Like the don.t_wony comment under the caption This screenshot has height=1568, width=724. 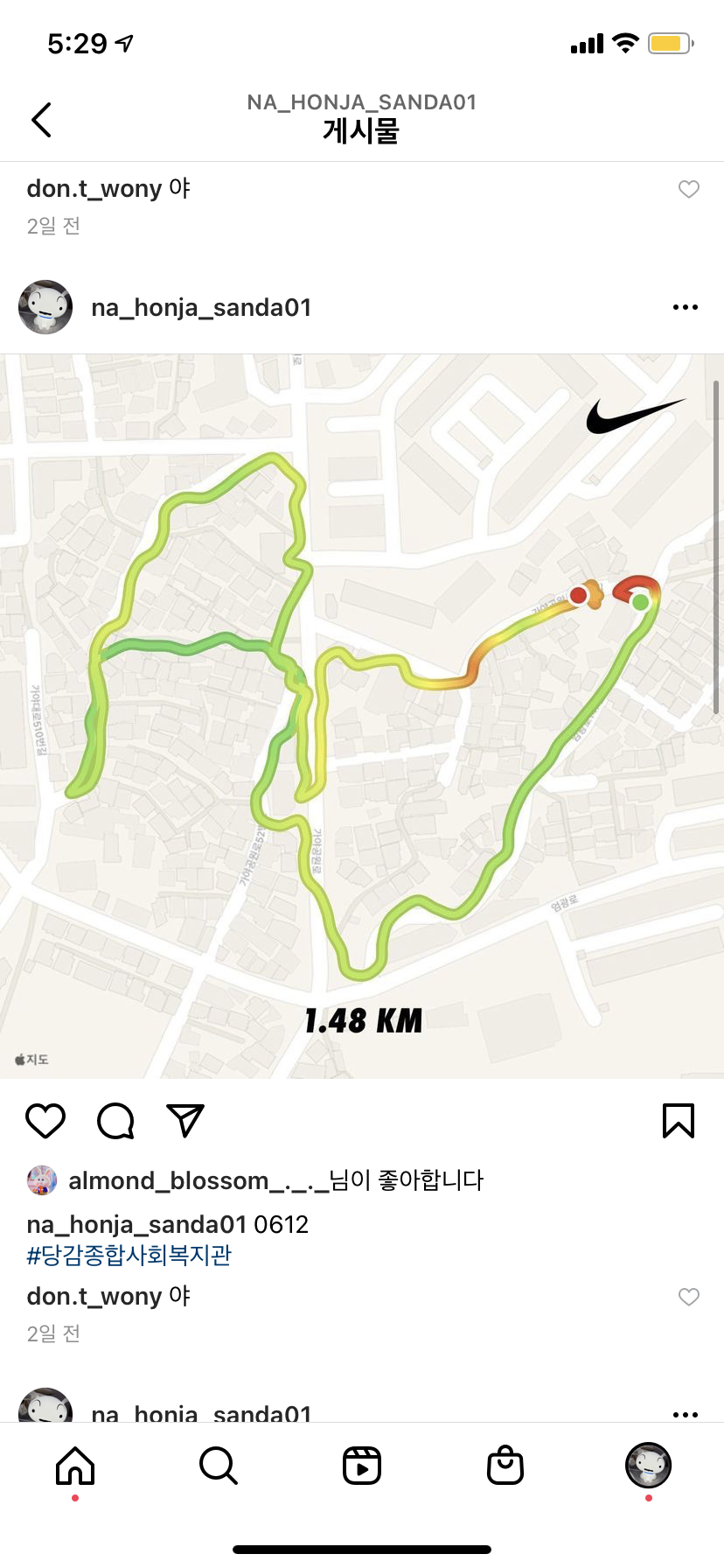coord(689,1297)
